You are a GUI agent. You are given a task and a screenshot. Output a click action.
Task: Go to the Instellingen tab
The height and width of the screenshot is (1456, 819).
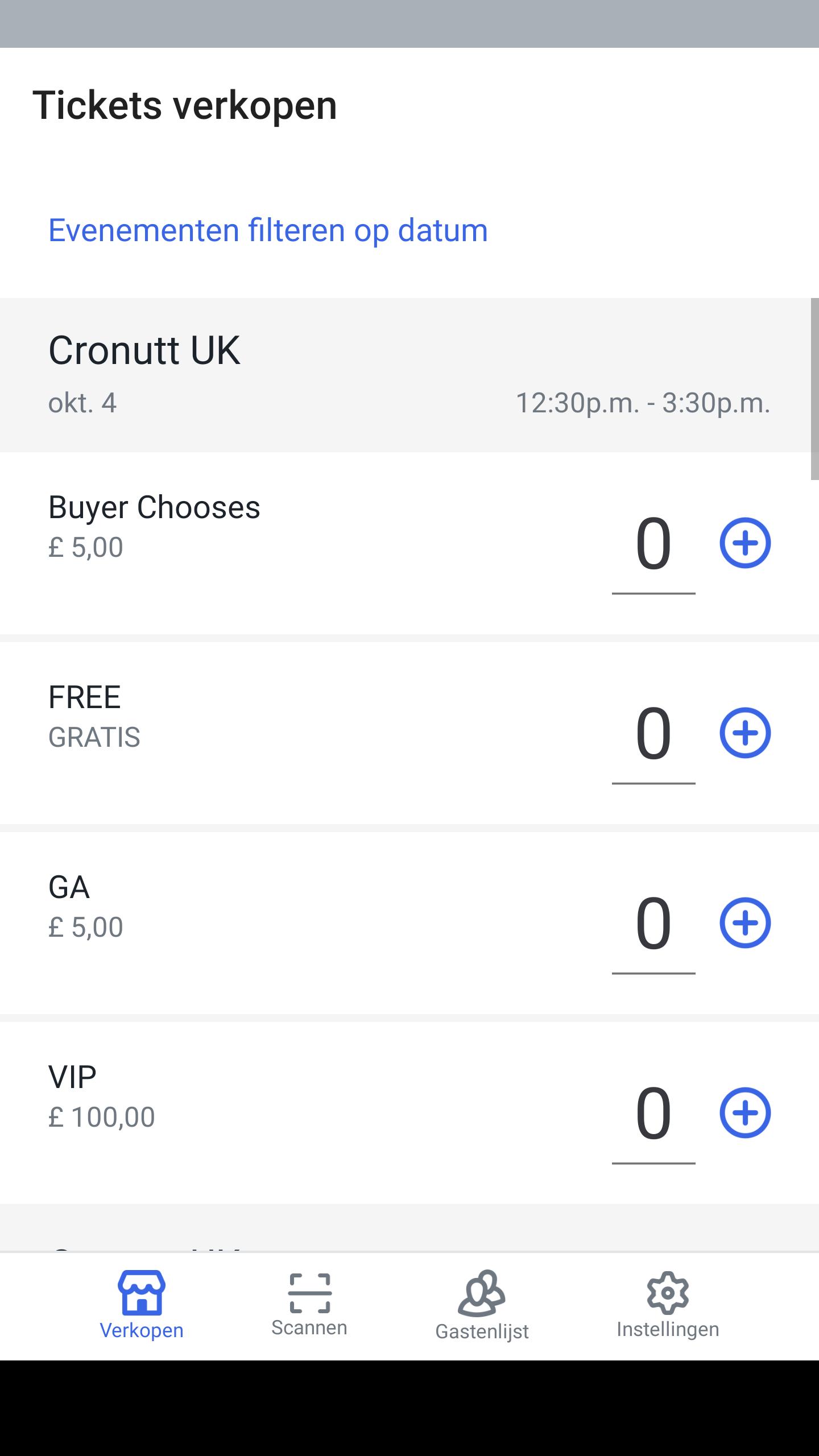[x=668, y=1305]
